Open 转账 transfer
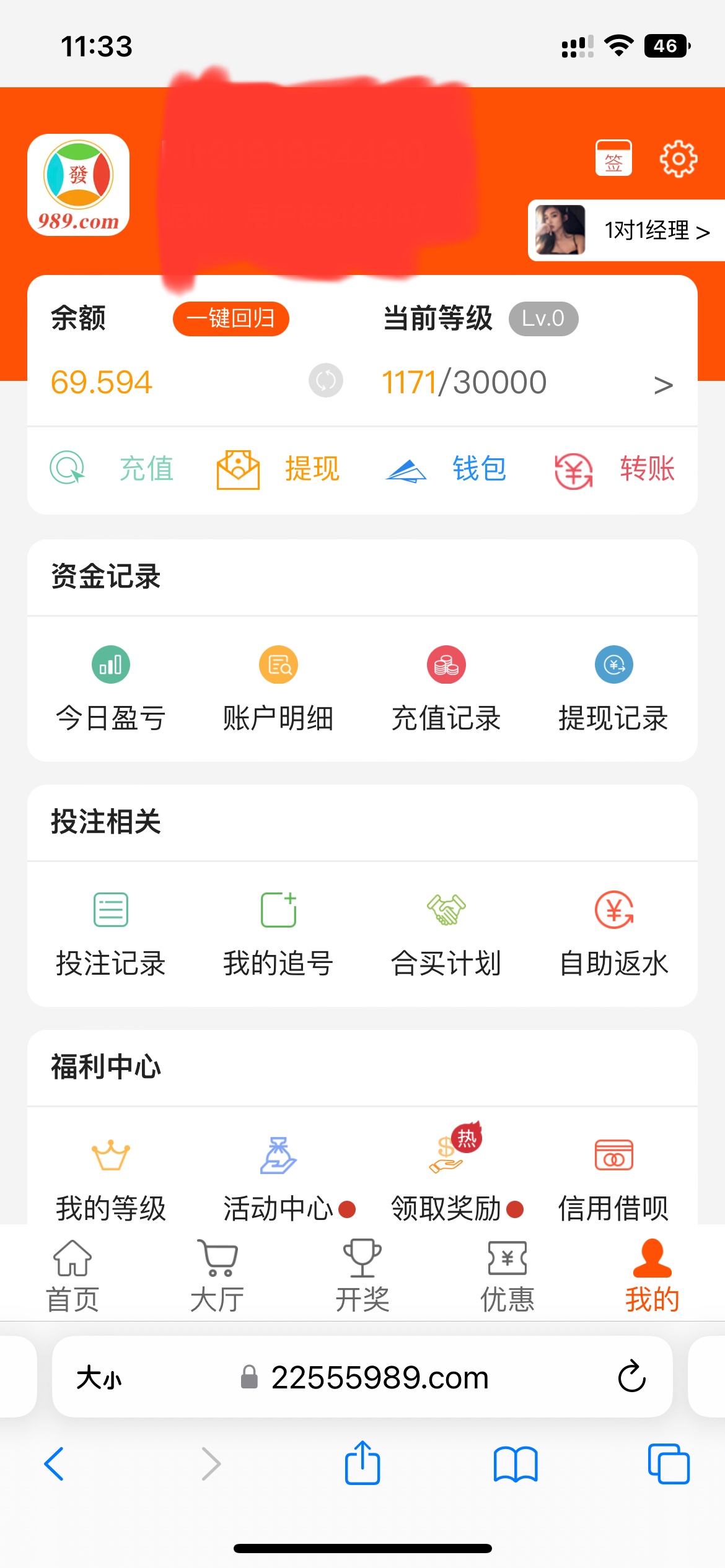The image size is (725, 1568). click(x=614, y=469)
